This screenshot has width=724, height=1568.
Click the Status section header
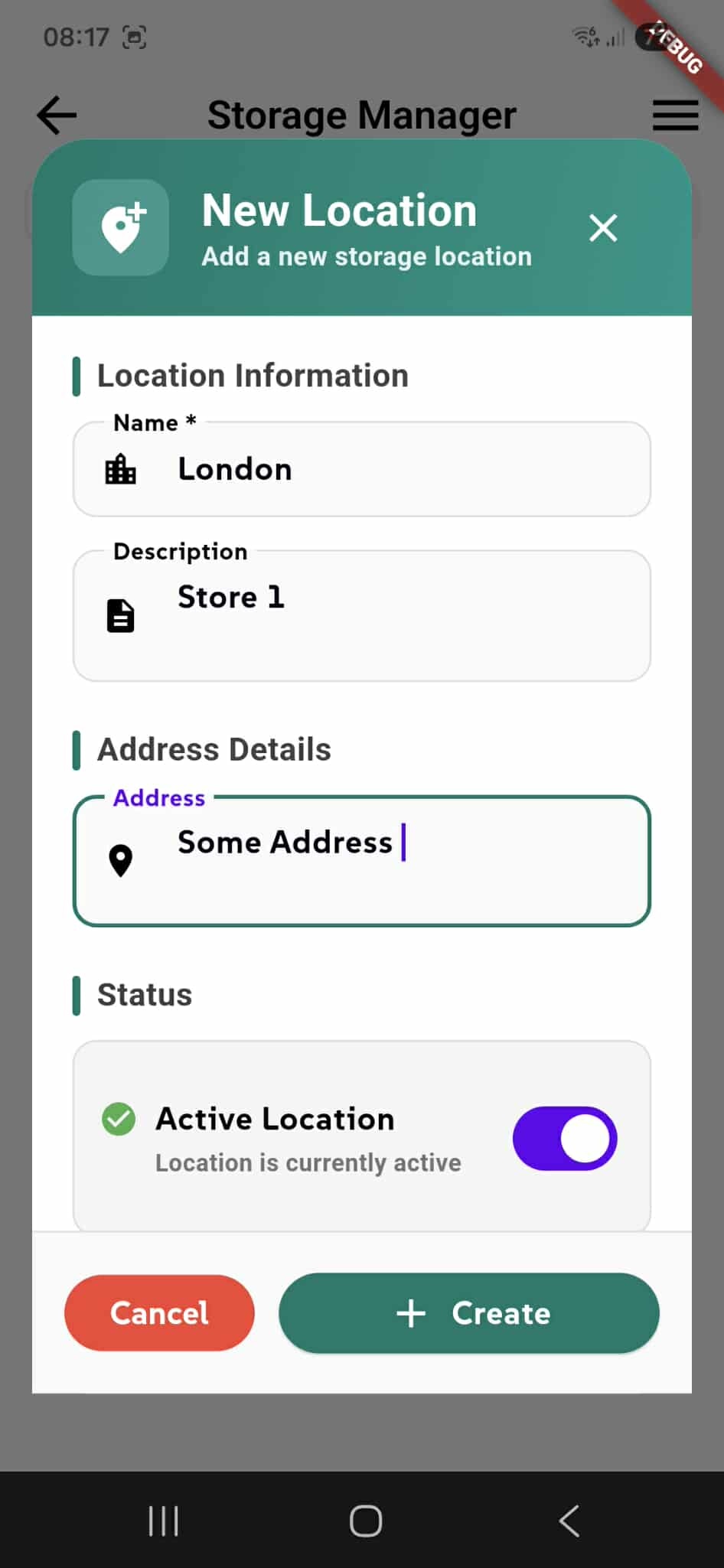144,994
